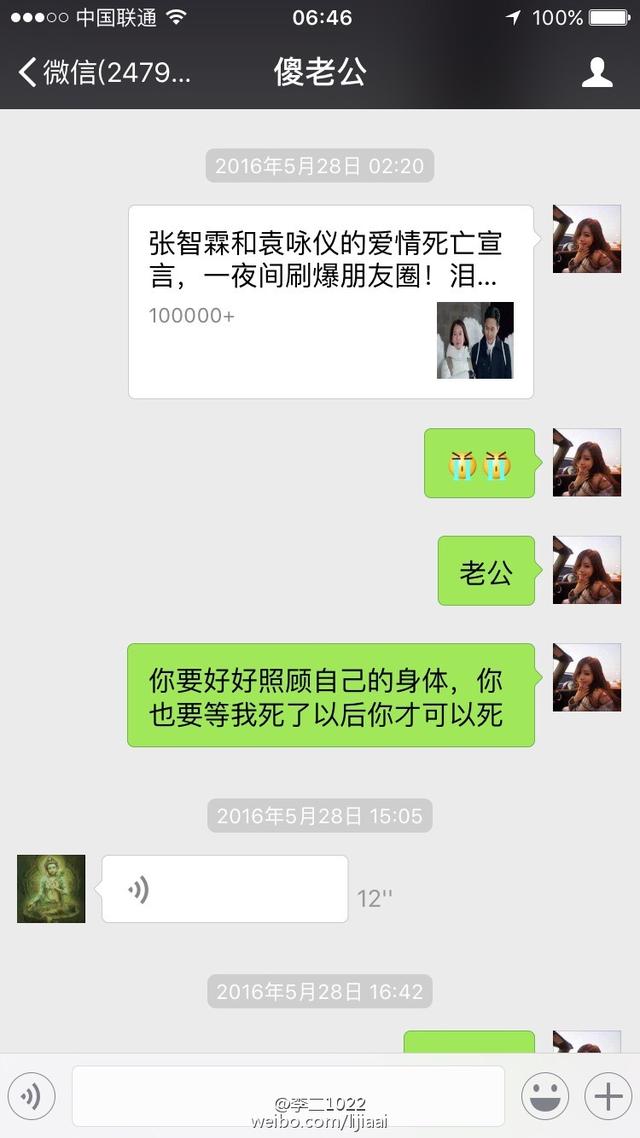Image resolution: width=640 pixels, height=1138 pixels.
Task: Switch to voice input mode
Action: coord(32,1097)
